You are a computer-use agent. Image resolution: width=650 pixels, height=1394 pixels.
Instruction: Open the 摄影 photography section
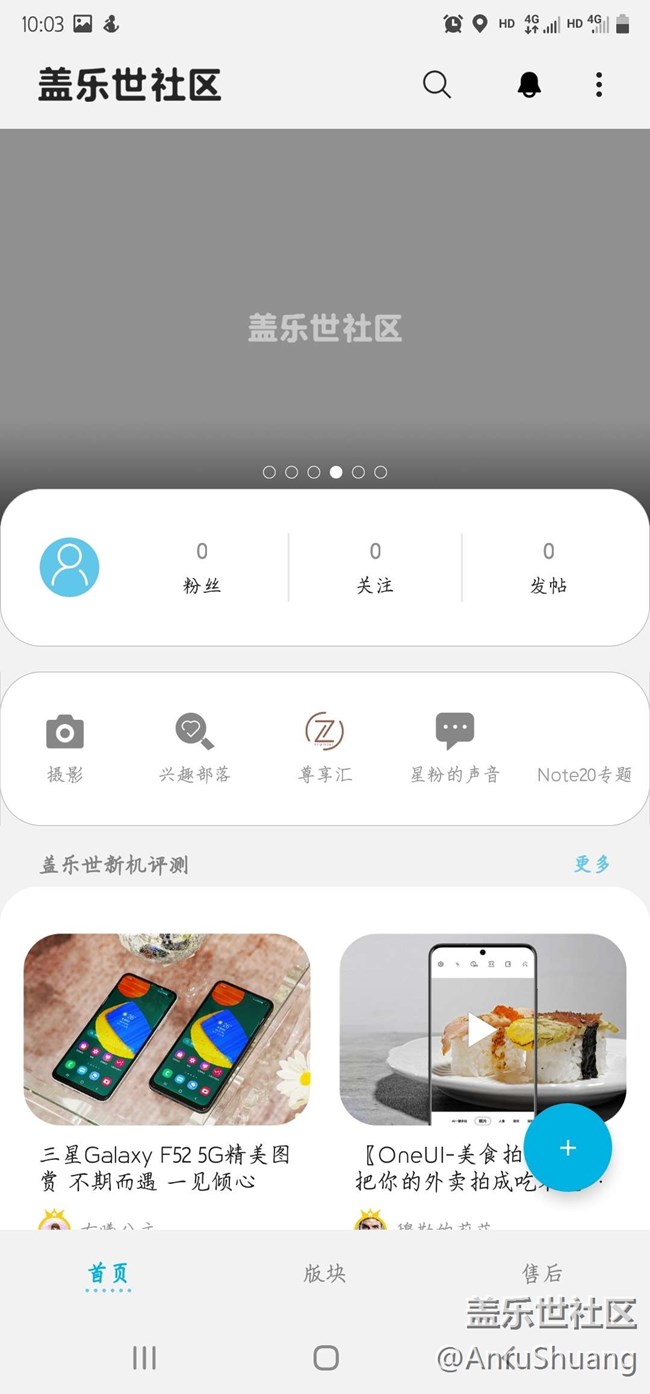(x=65, y=748)
